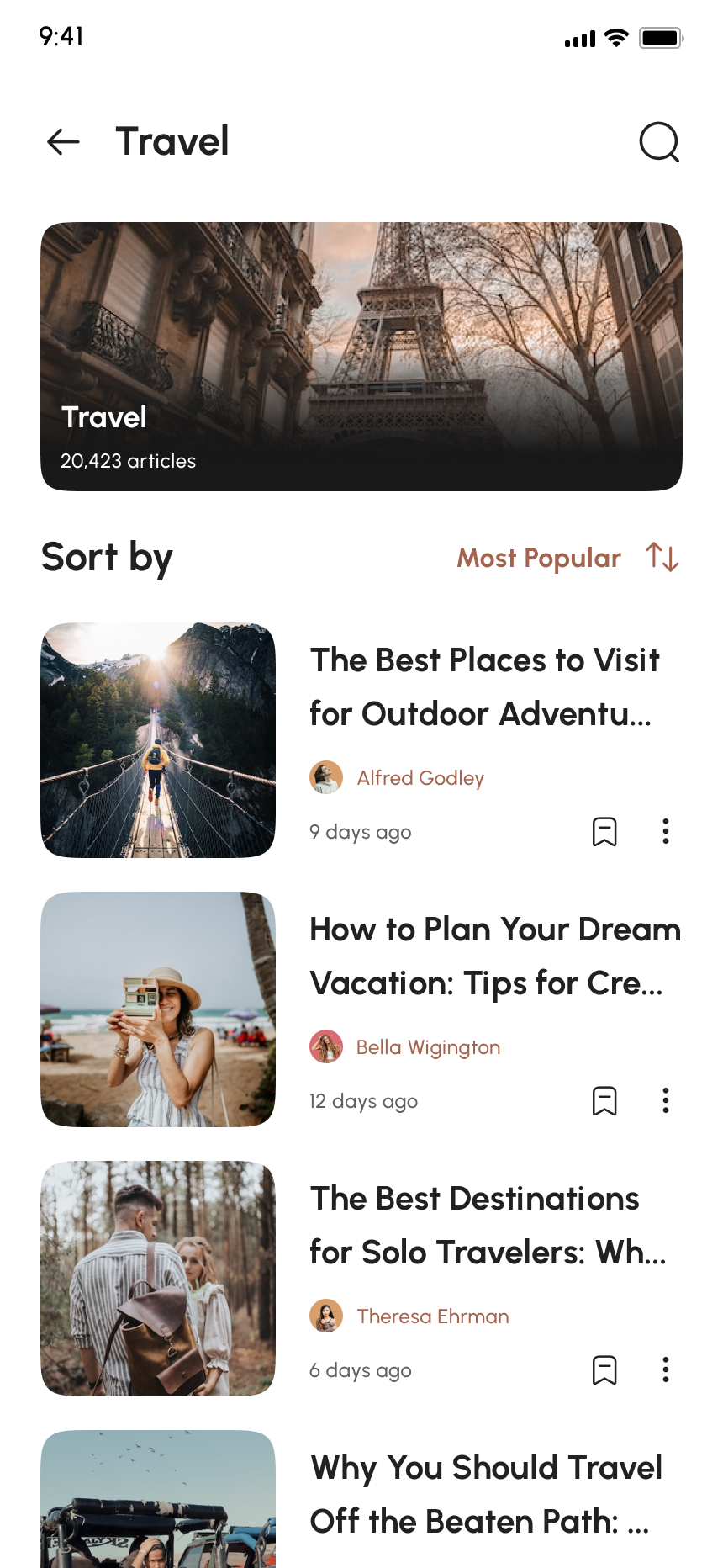Open the Travel banner with 20,423 articles
The image size is (723, 1568).
(x=361, y=356)
